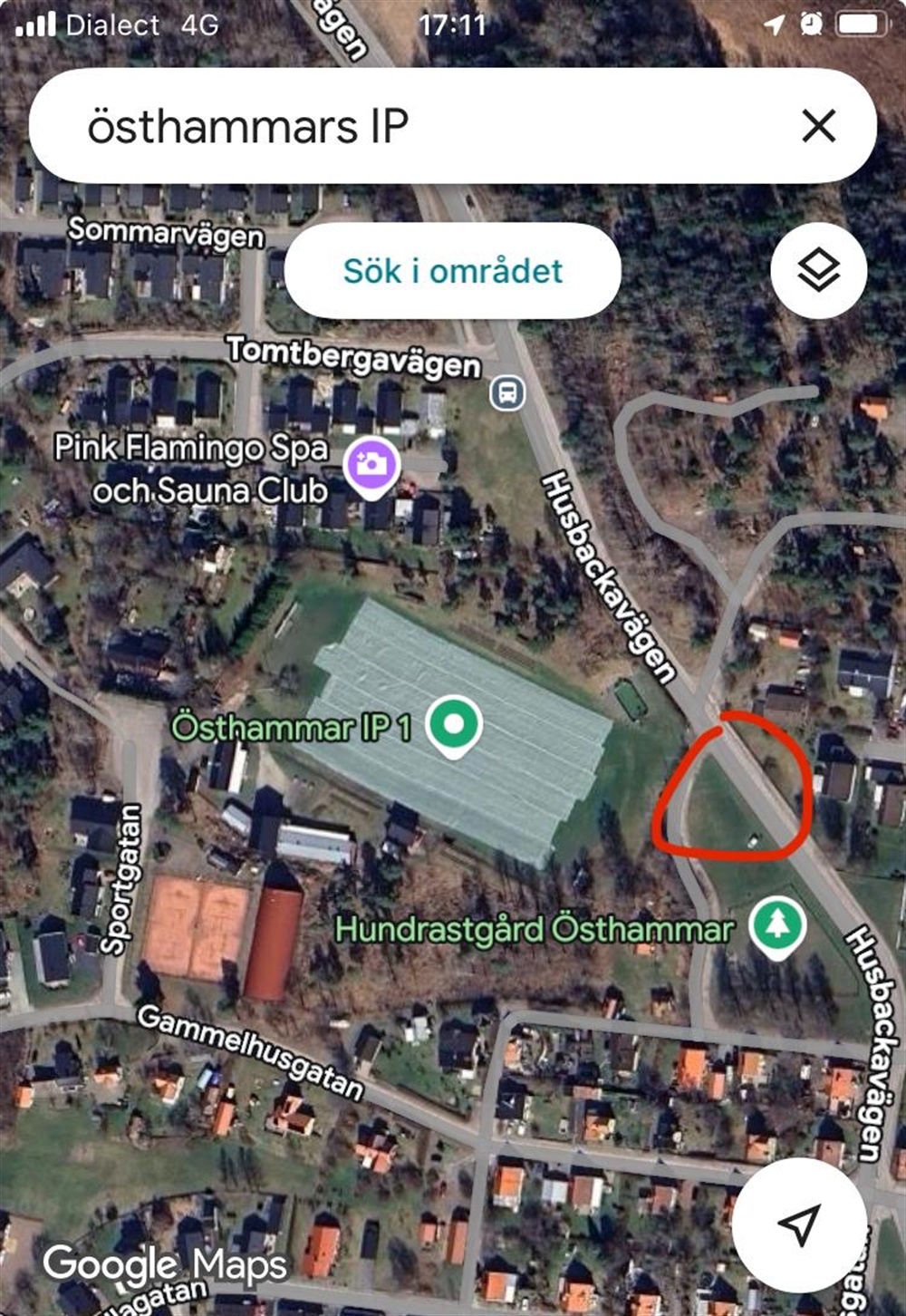Center map on my current location
This screenshot has height=1316, width=906.
click(x=799, y=1224)
